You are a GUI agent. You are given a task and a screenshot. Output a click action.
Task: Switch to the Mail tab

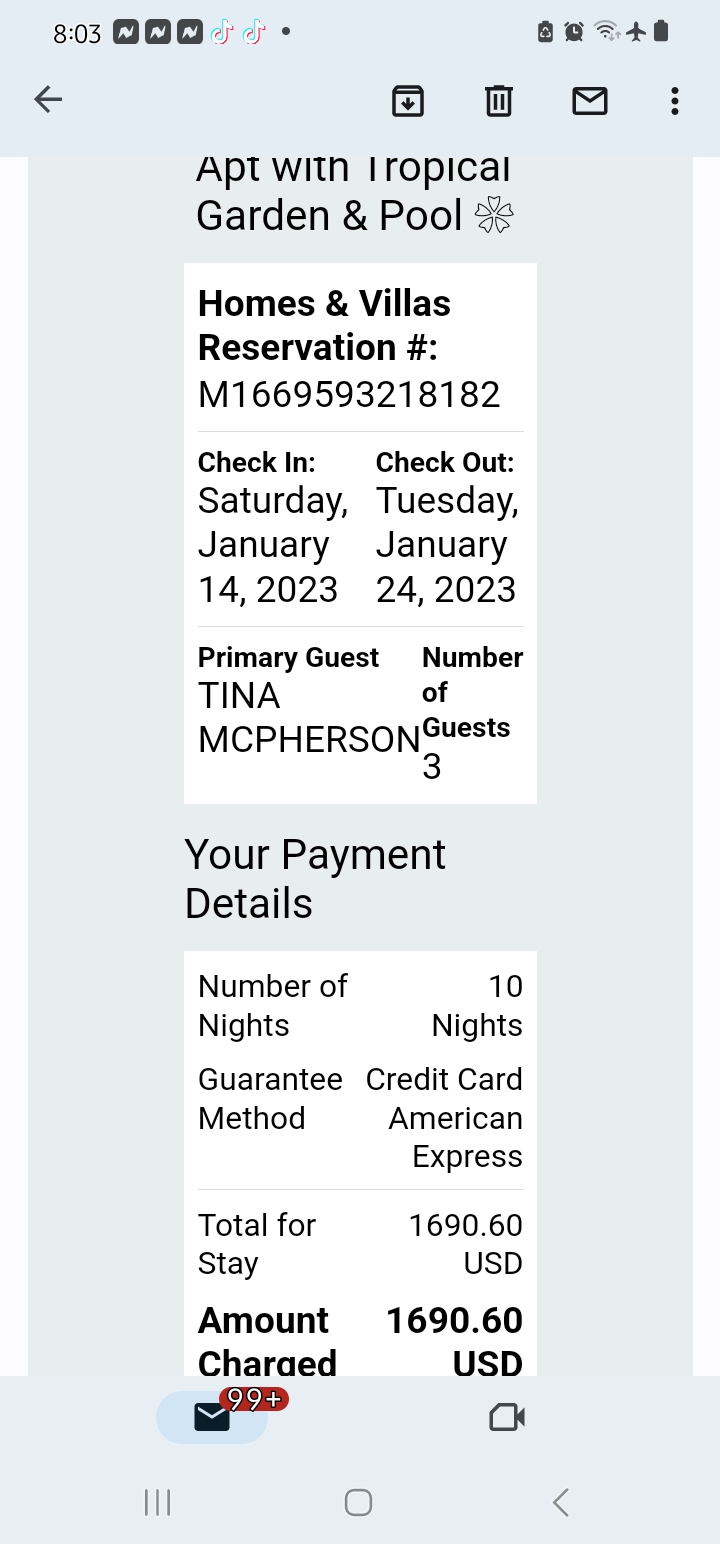[212, 1417]
